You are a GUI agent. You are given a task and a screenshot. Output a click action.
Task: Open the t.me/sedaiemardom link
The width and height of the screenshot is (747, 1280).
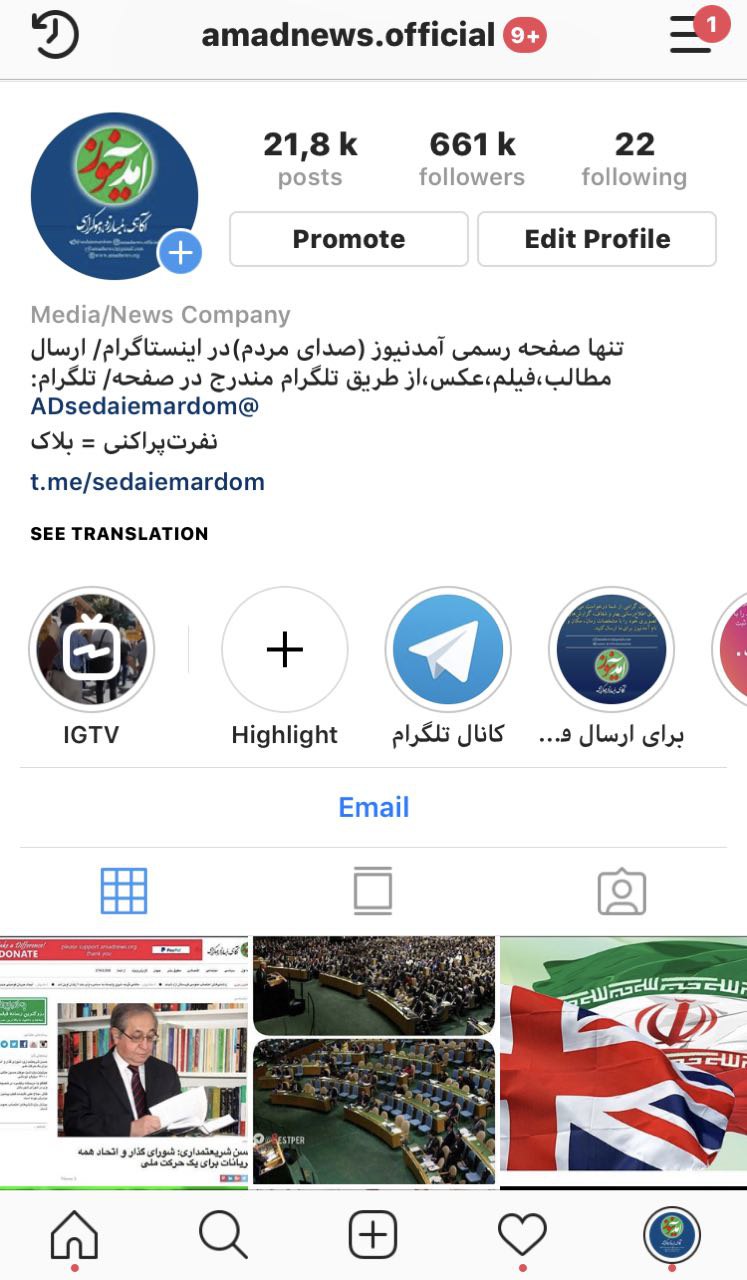click(x=147, y=482)
